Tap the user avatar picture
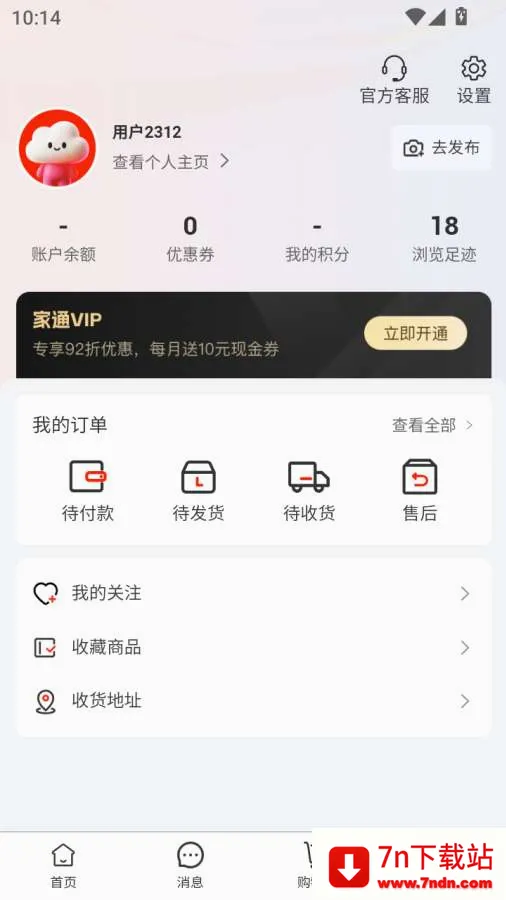Image resolution: width=506 pixels, height=900 pixels. click(57, 148)
